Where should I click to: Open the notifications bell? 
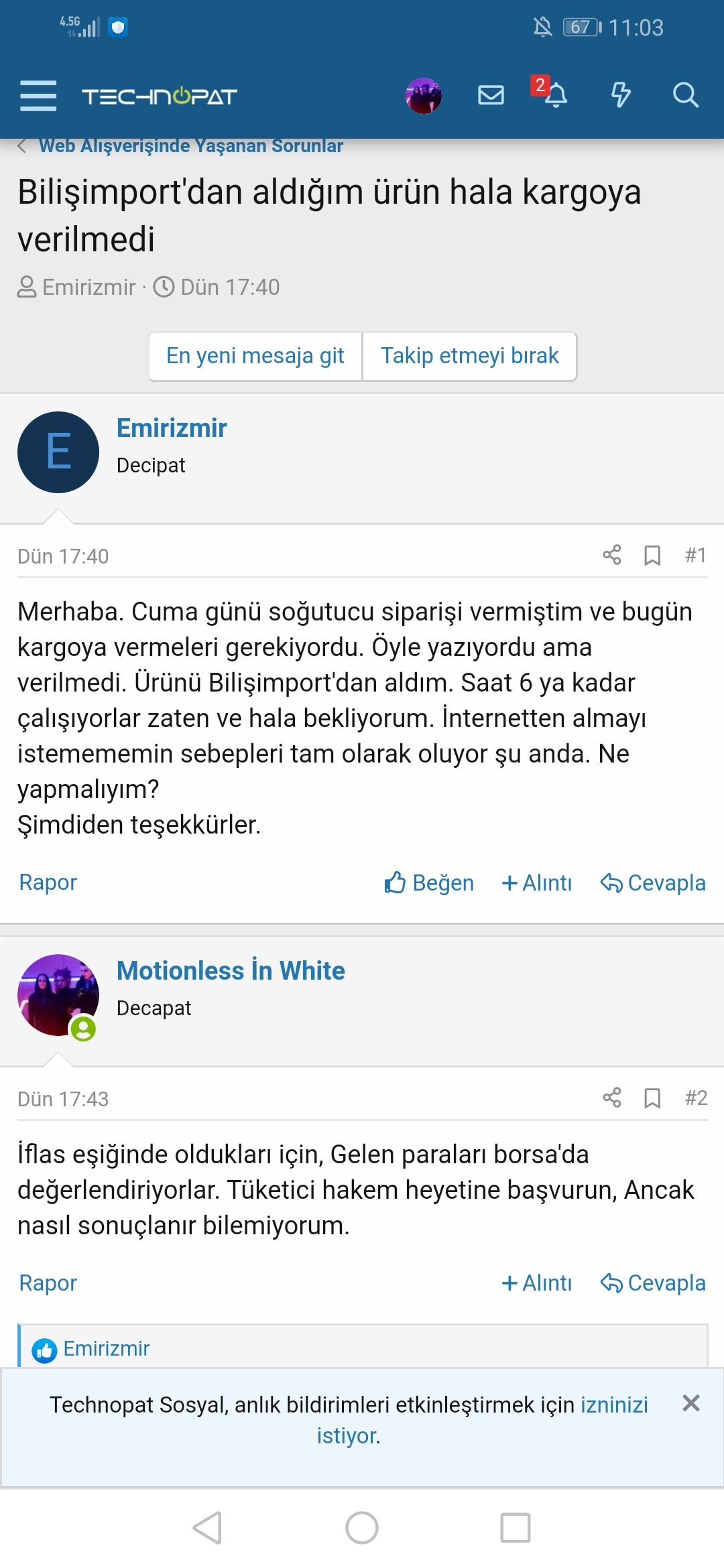coord(555,95)
